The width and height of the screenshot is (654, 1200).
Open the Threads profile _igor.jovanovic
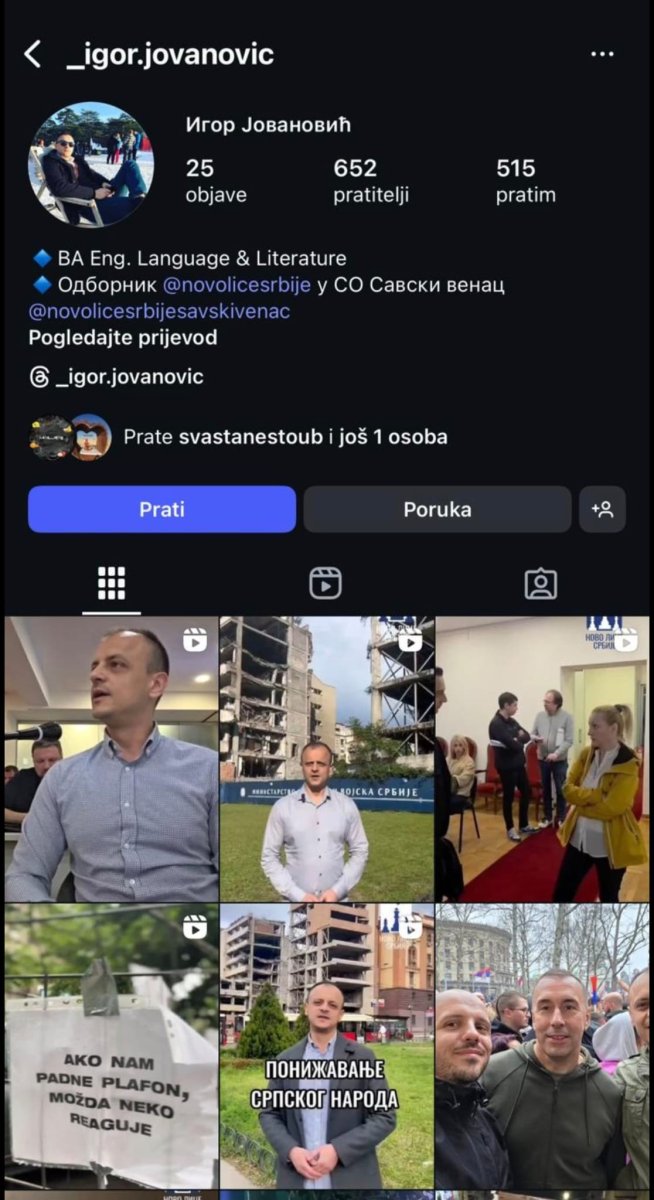117,377
